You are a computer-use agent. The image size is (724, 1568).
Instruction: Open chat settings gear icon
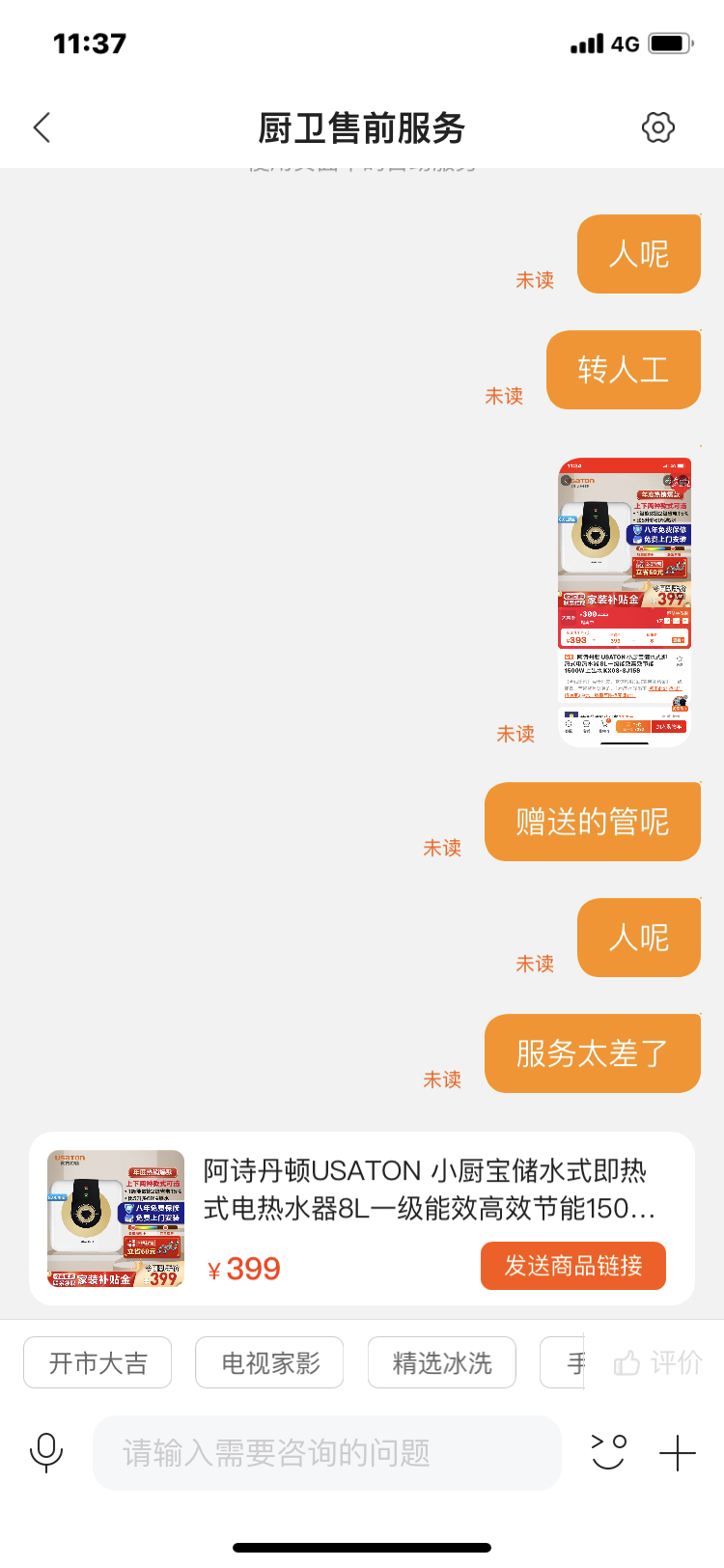point(658,127)
